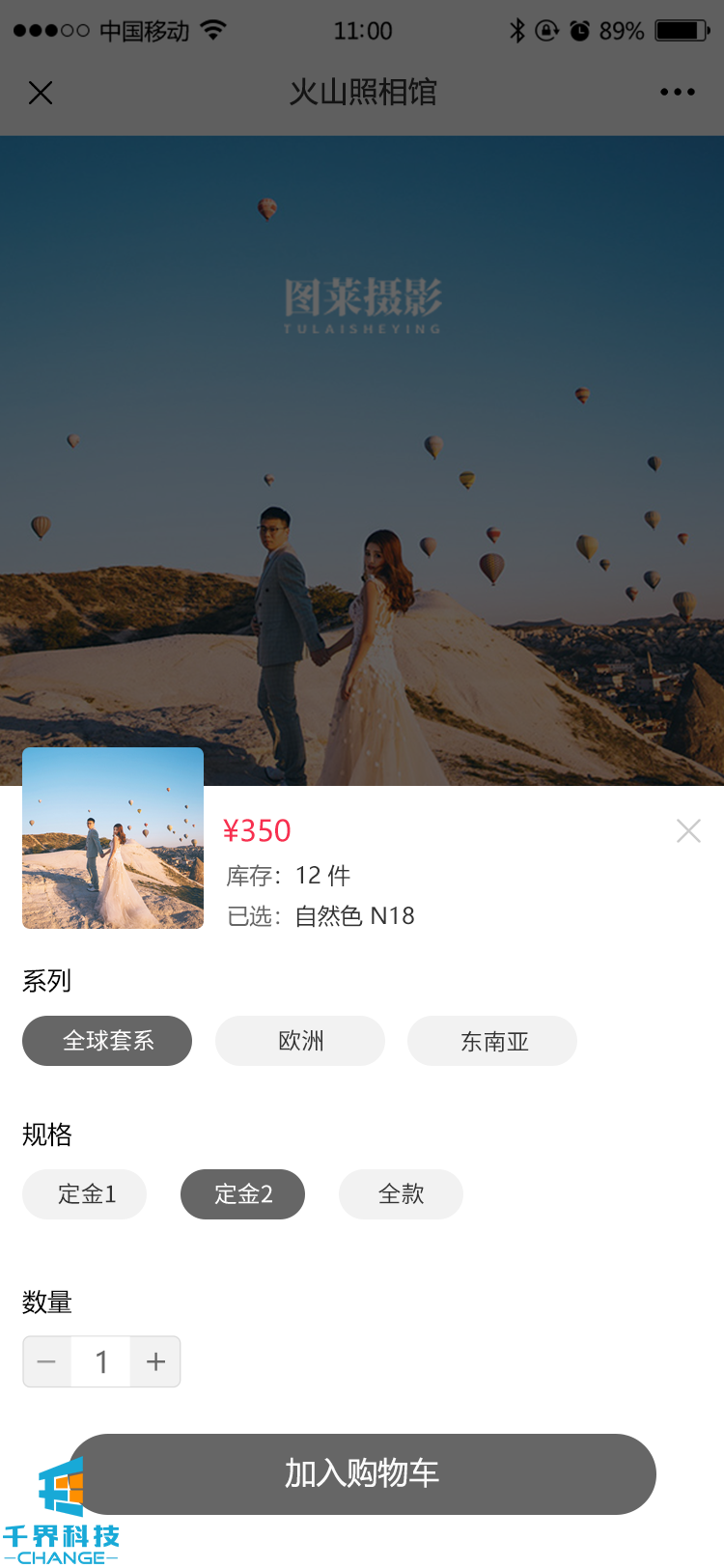Close the mini program with the X icon
The image size is (724, 1568).
[x=41, y=93]
